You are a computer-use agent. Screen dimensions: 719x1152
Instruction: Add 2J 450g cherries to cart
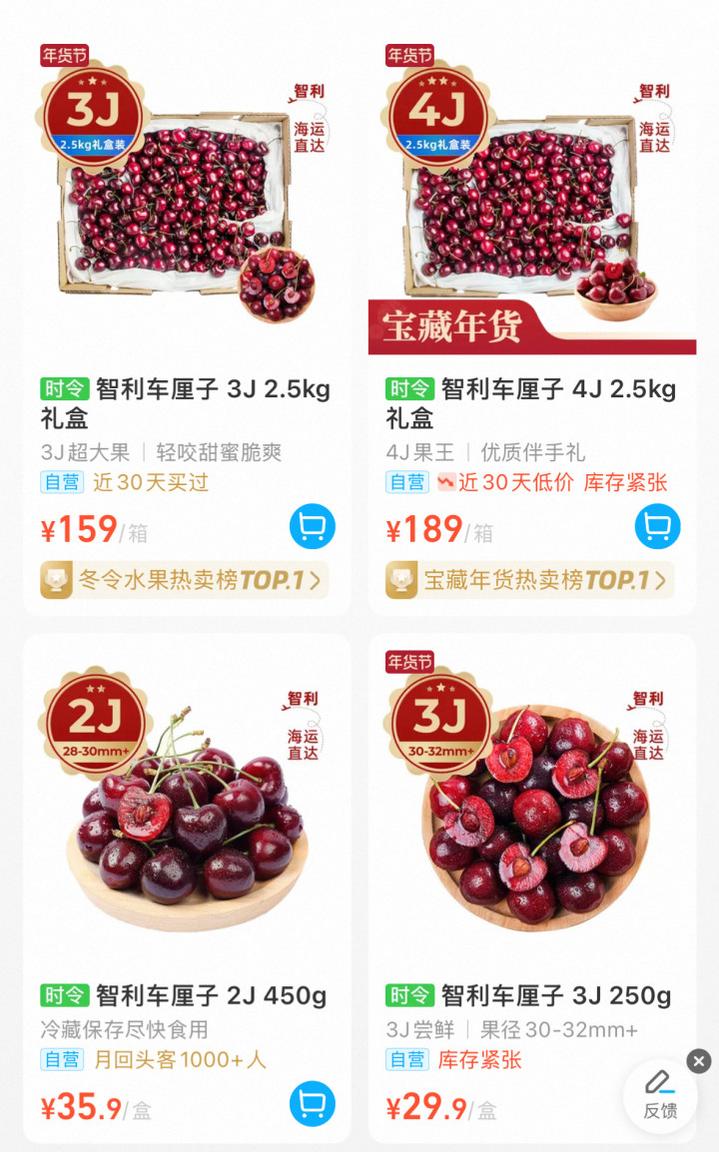tap(312, 1104)
